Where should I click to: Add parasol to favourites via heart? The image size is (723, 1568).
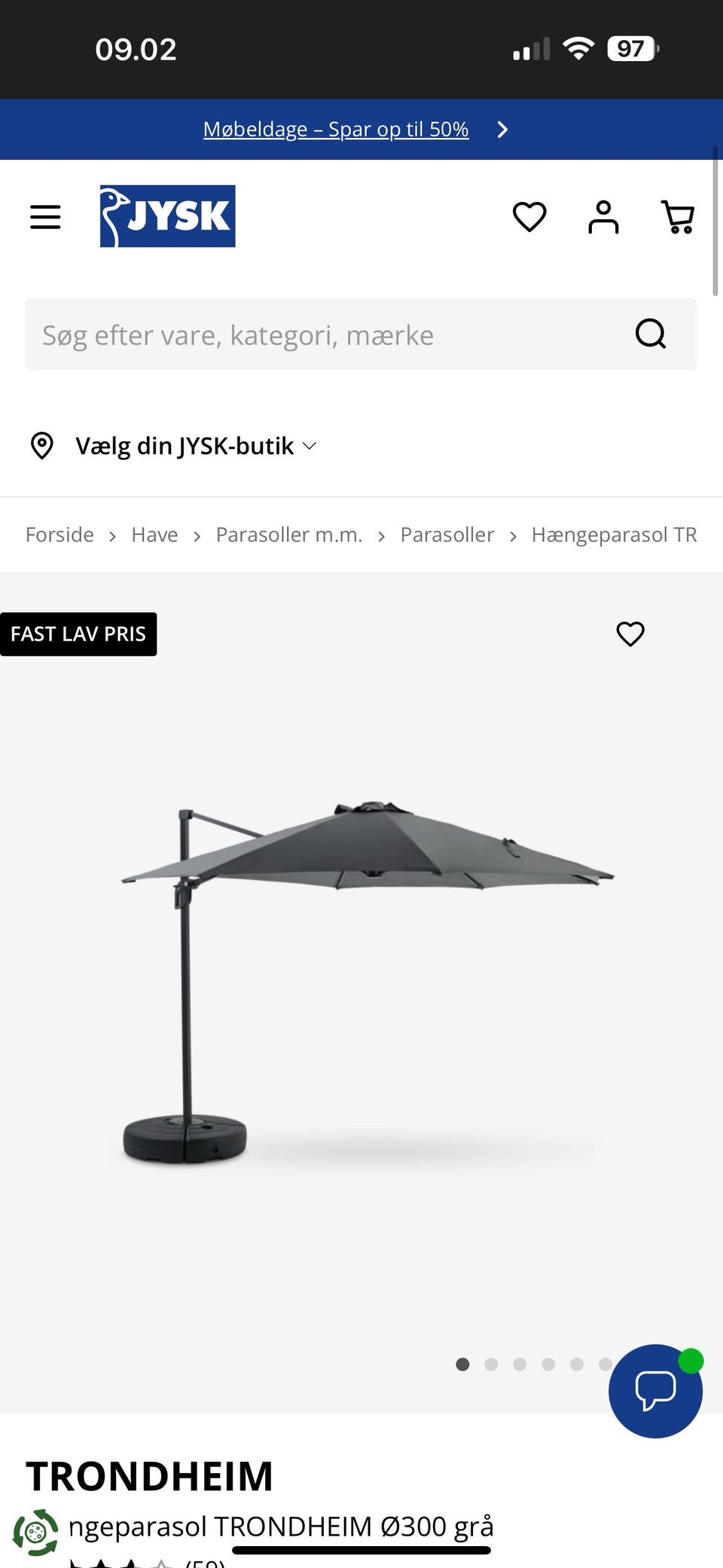(630, 634)
